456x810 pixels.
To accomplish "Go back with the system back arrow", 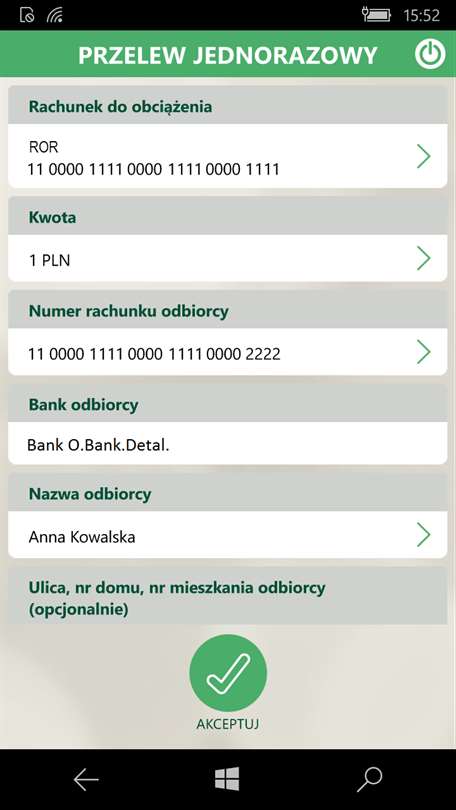I will (x=86, y=779).
